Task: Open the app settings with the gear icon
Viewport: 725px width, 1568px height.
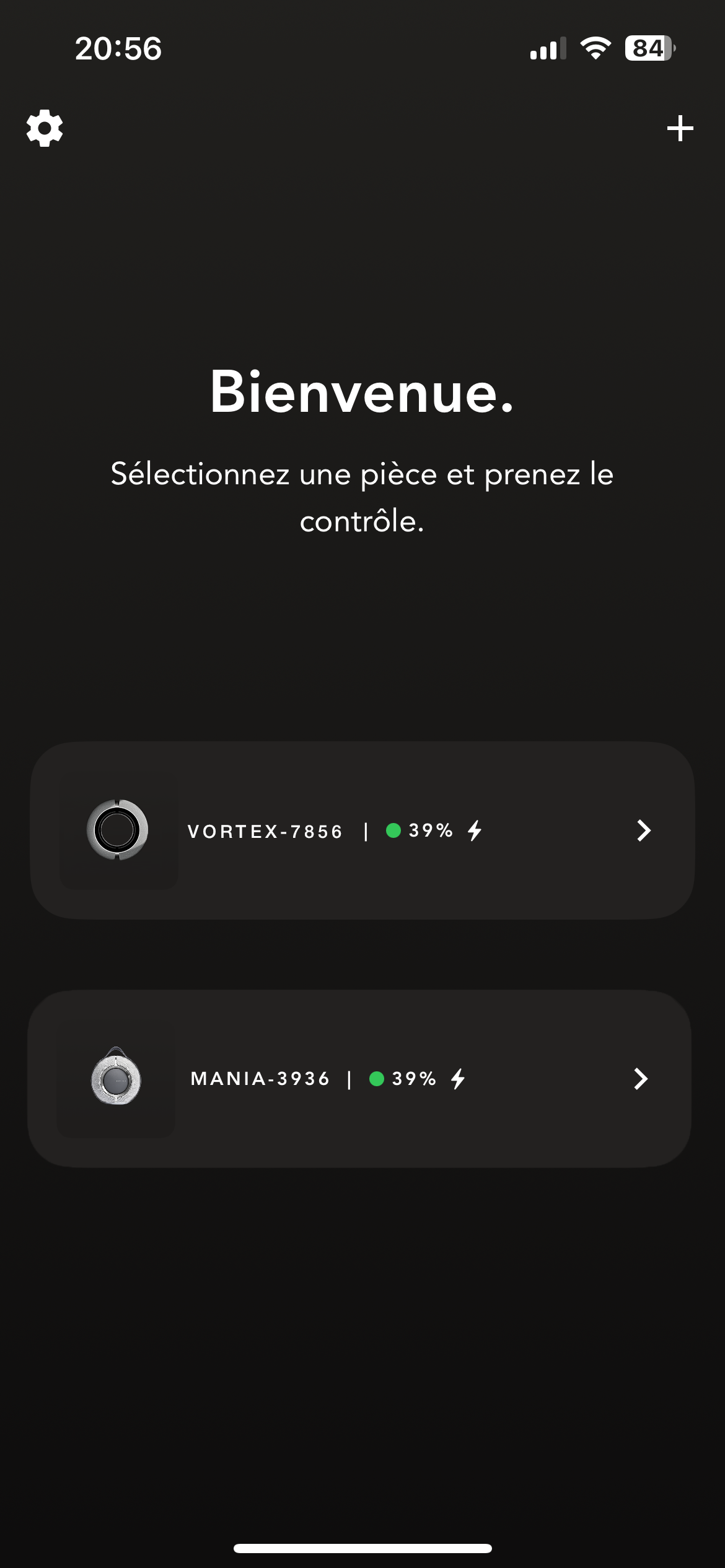Action: click(x=43, y=128)
